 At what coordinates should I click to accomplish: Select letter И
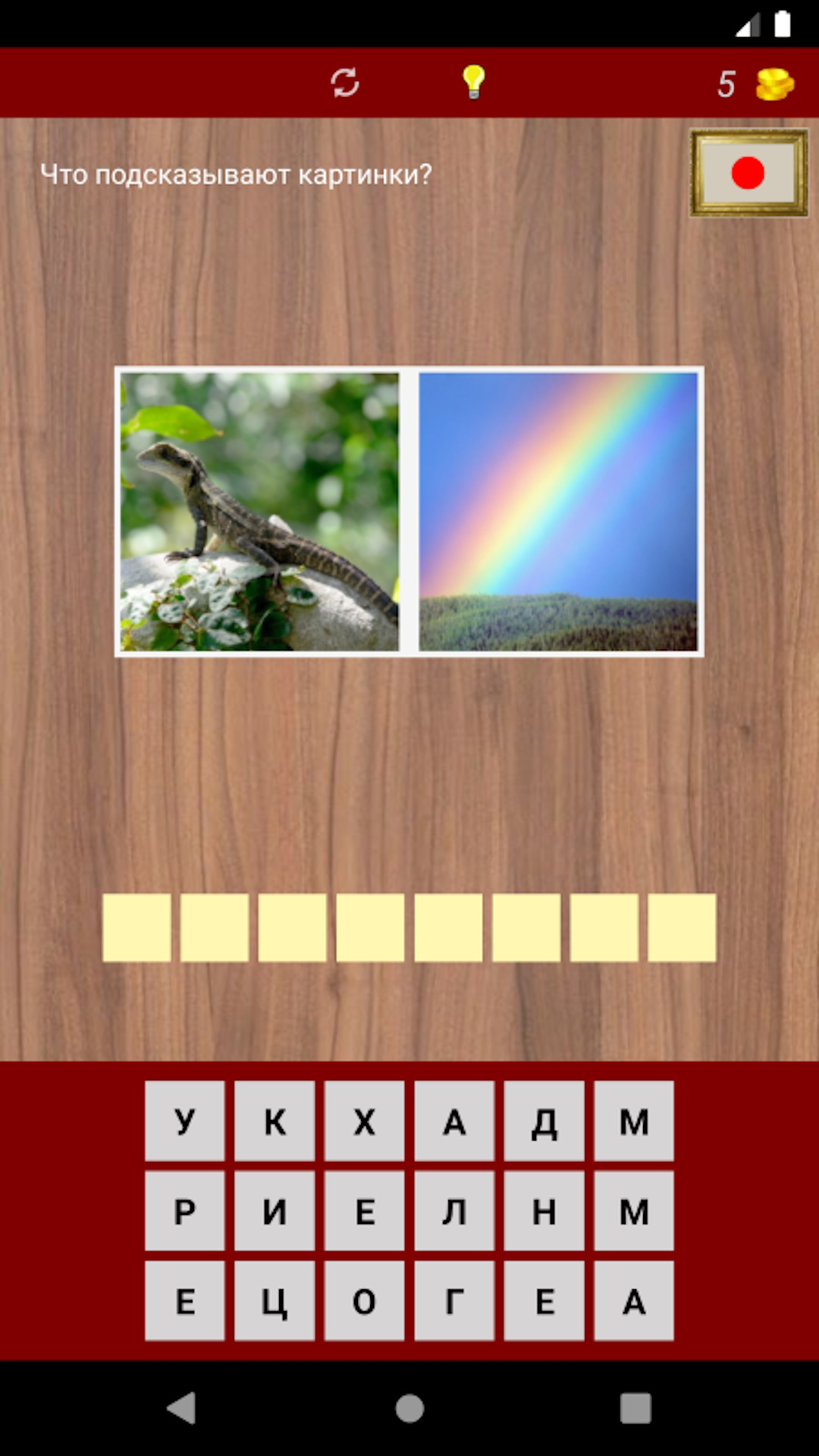coord(275,1211)
